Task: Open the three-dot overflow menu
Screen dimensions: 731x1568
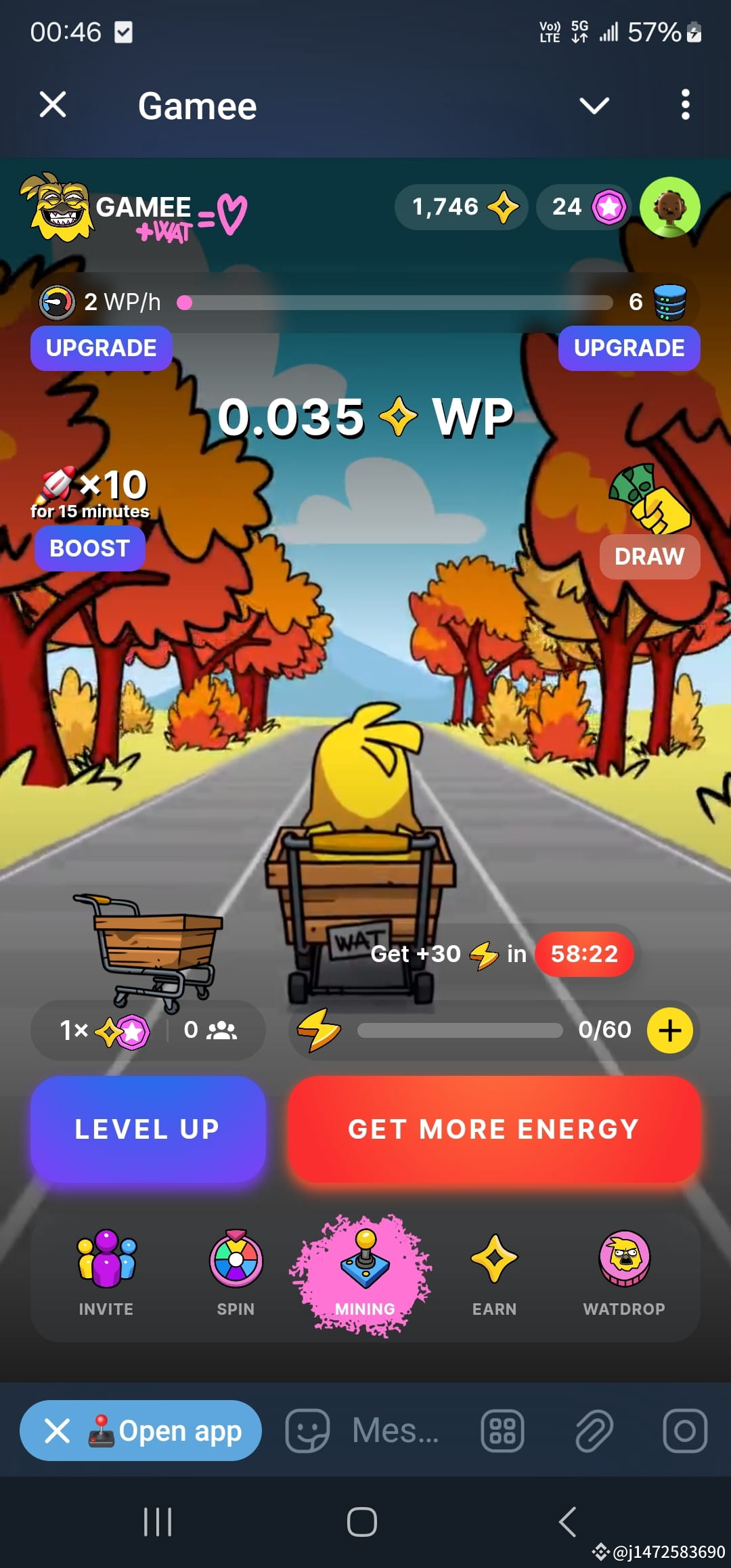Action: 686,106
